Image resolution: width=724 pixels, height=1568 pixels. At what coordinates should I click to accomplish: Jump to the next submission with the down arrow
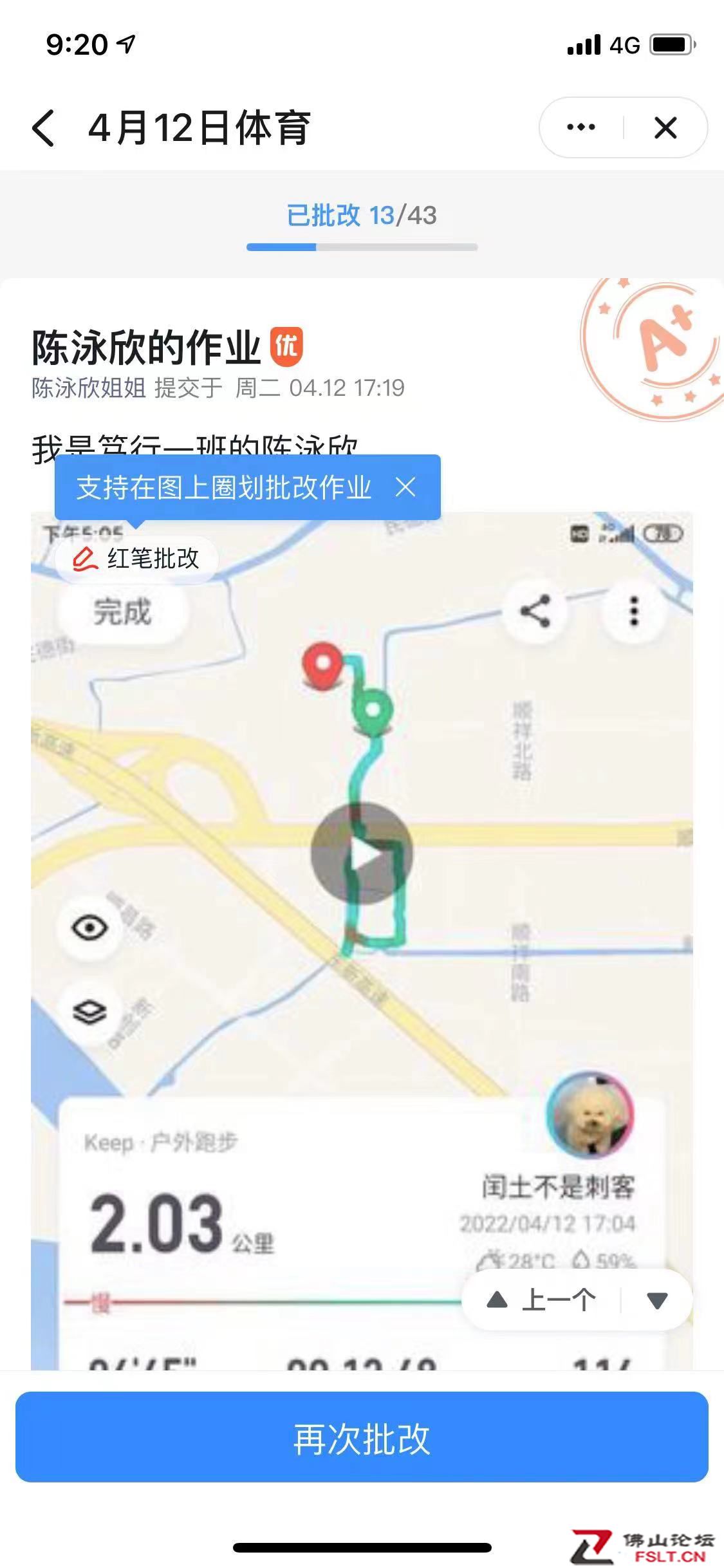point(657,1300)
